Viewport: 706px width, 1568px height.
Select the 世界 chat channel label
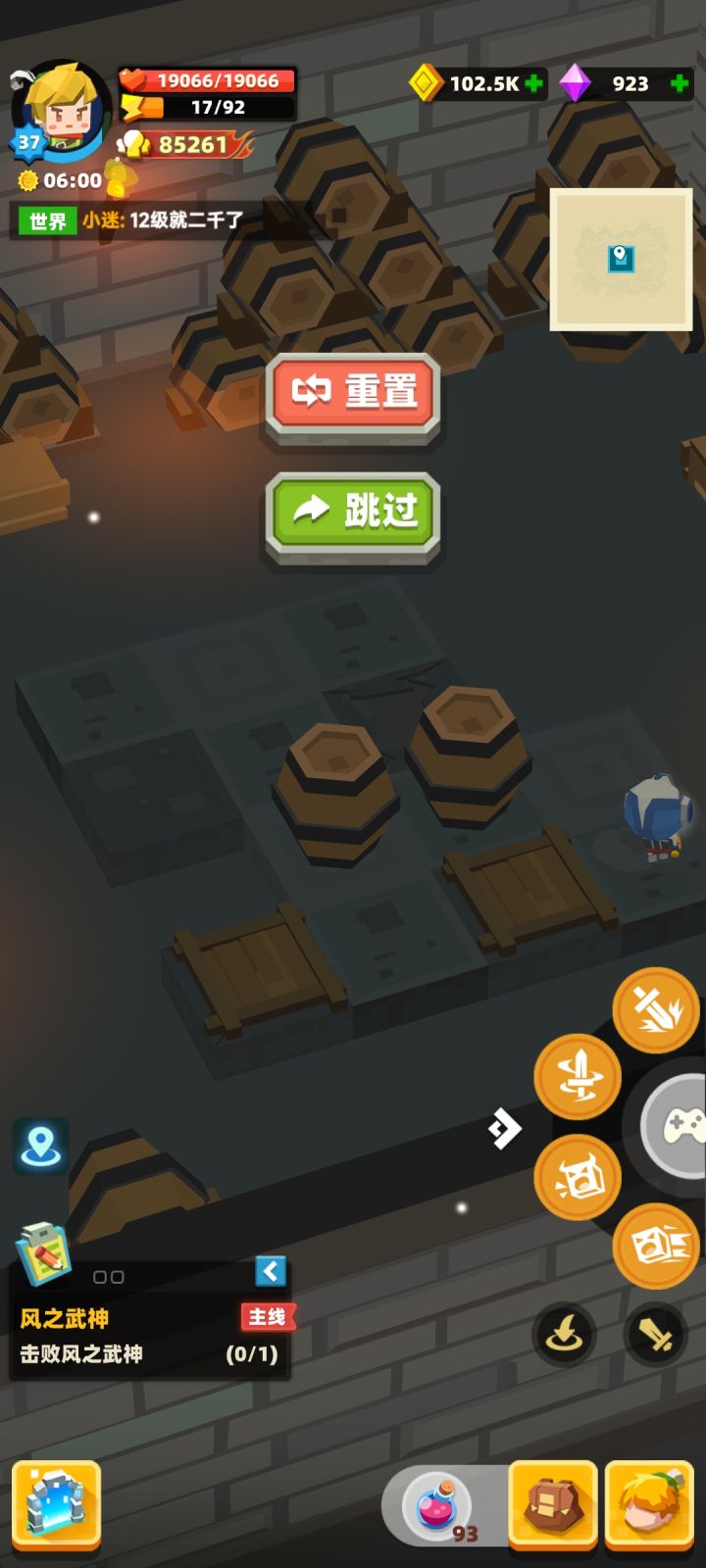[46, 223]
